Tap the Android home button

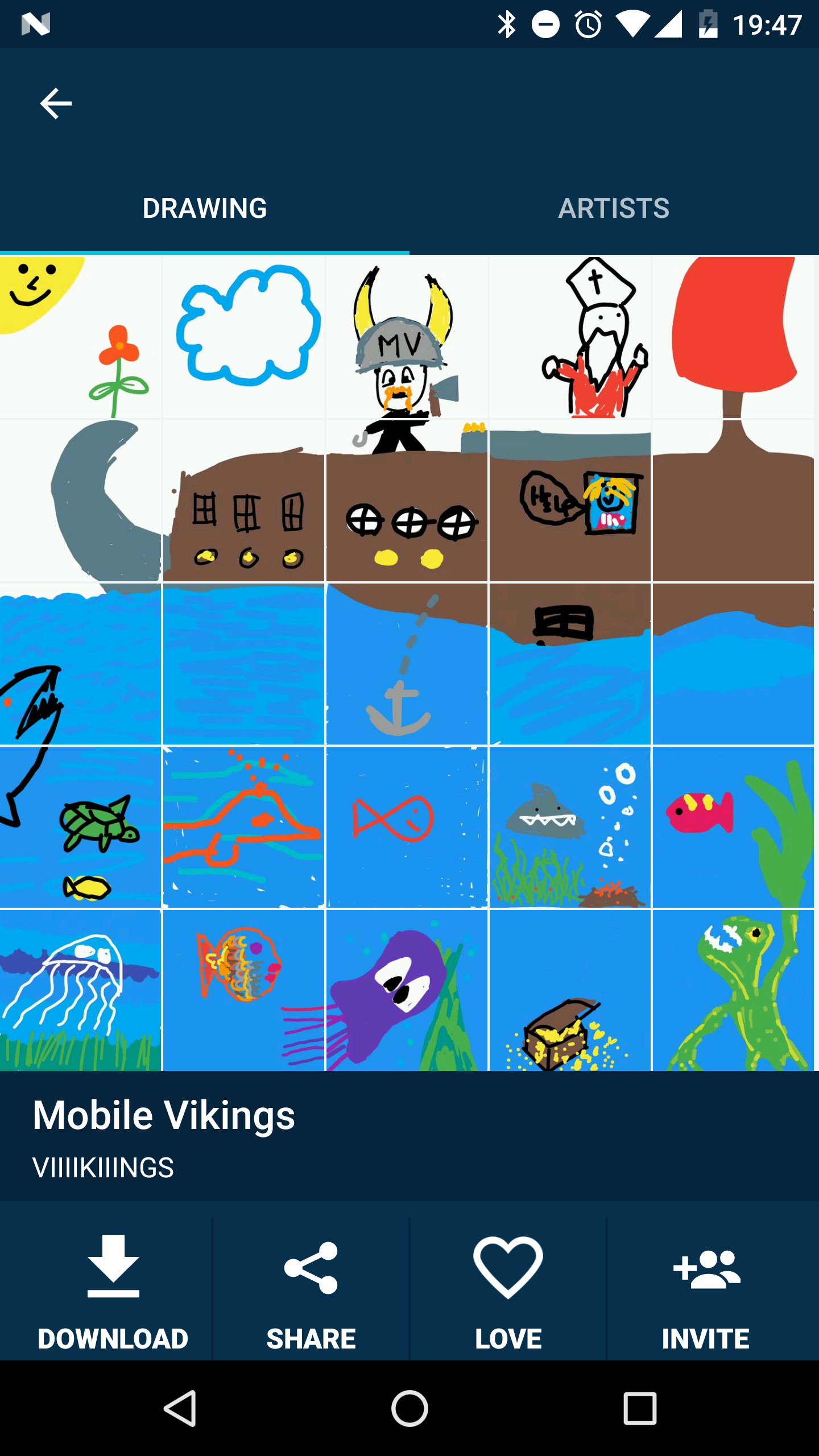[409, 1409]
